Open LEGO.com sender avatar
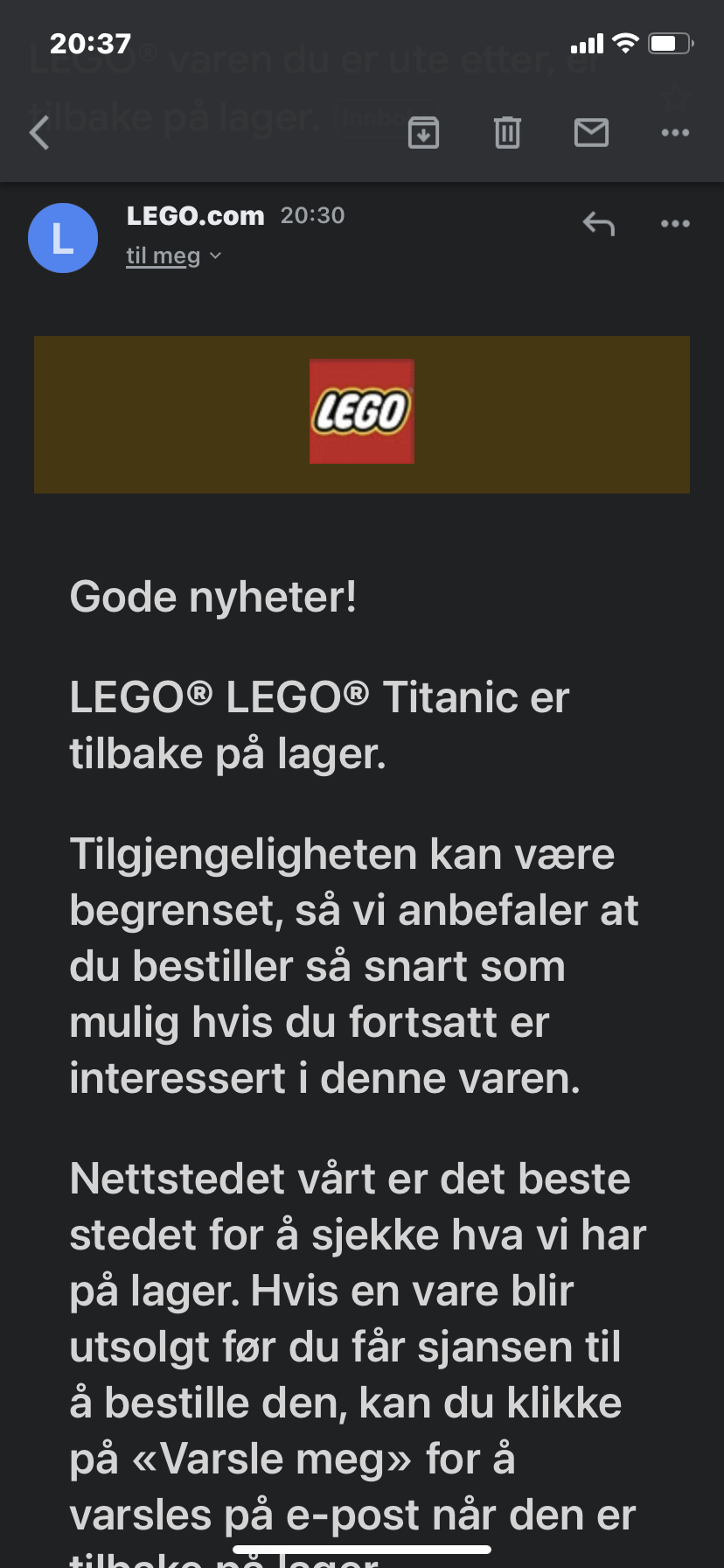724x1568 pixels. [63, 238]
